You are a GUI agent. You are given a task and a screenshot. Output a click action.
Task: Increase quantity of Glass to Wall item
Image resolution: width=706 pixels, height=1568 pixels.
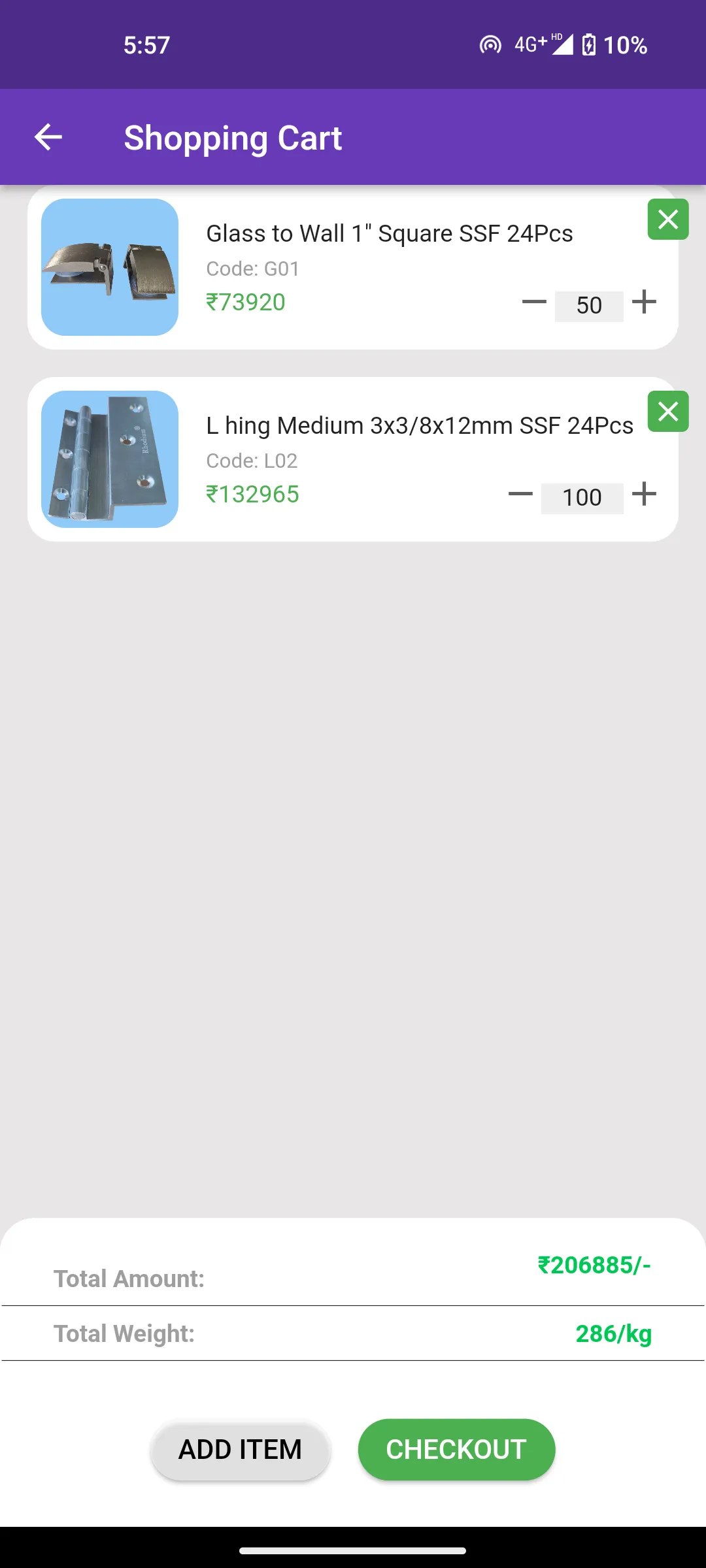pos(644,302)
